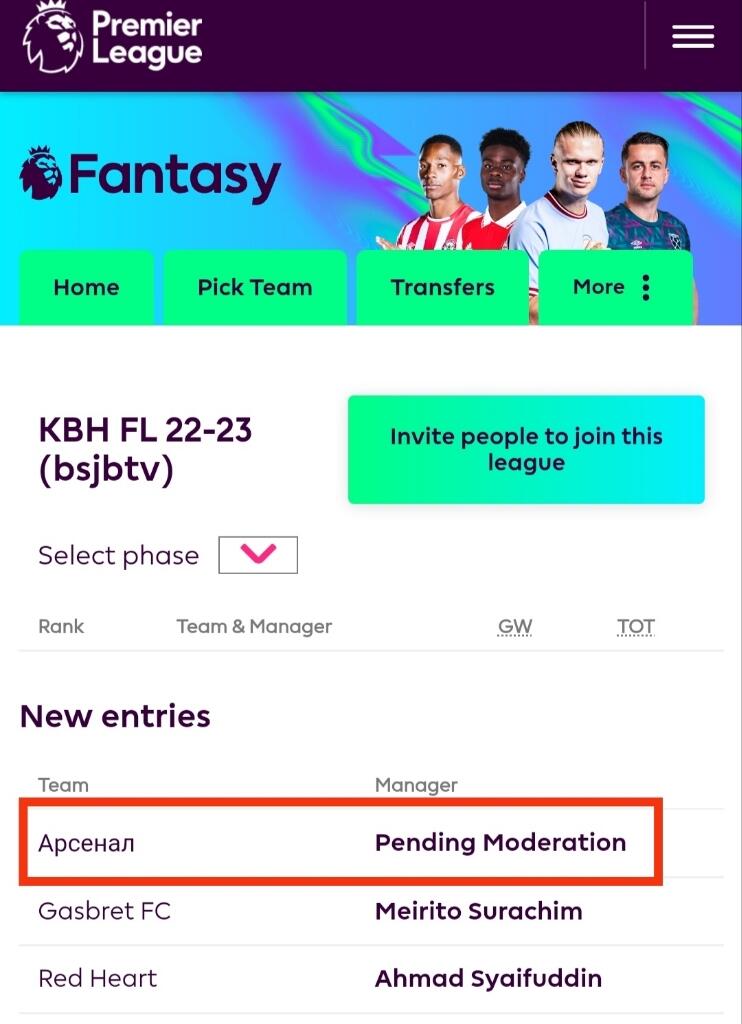Open the Transfers tab

click(x=442, y=287)
